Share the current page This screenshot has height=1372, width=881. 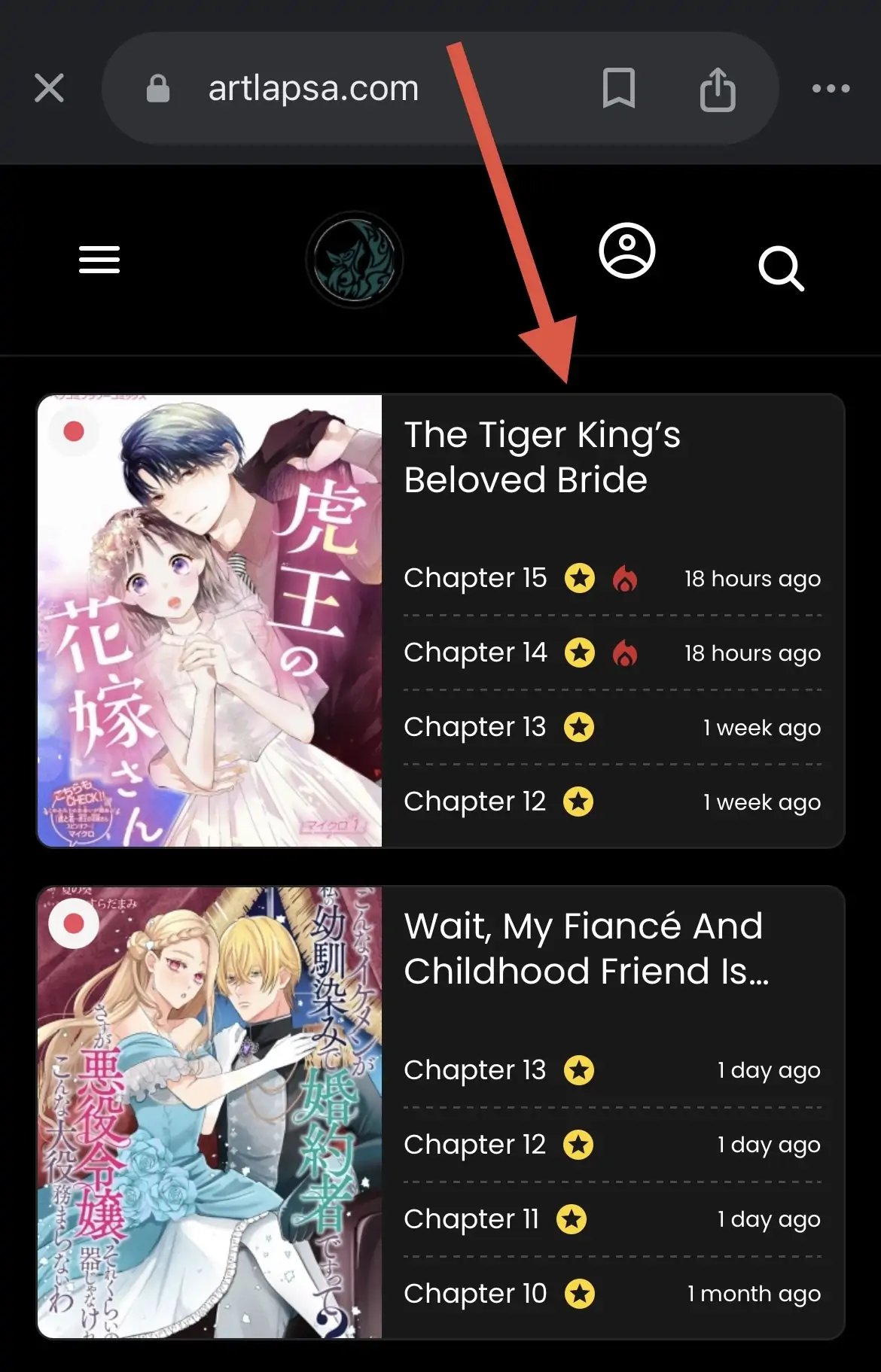click(x=717, y=89)
